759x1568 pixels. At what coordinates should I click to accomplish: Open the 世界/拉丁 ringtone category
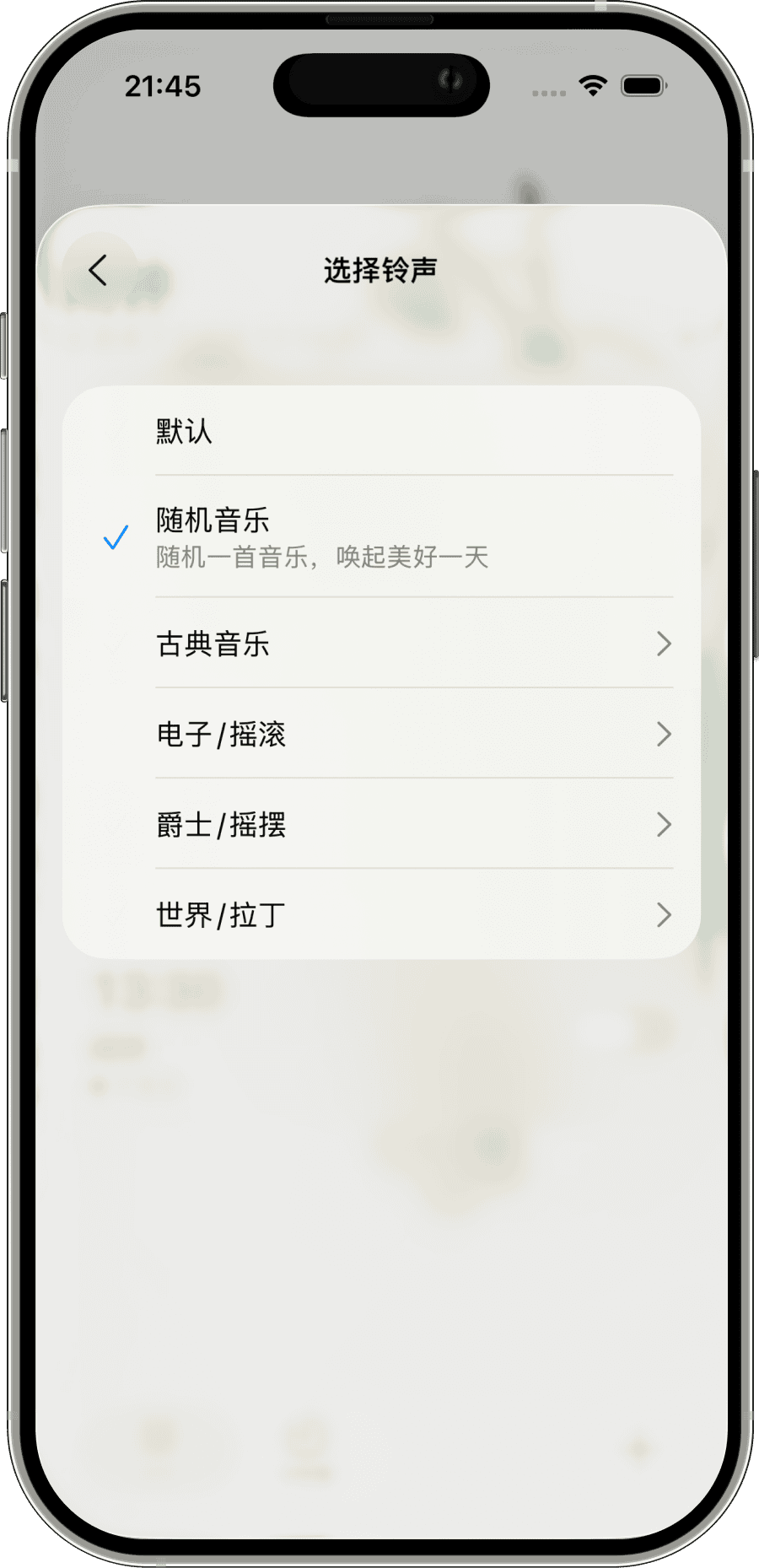point(381,914)
